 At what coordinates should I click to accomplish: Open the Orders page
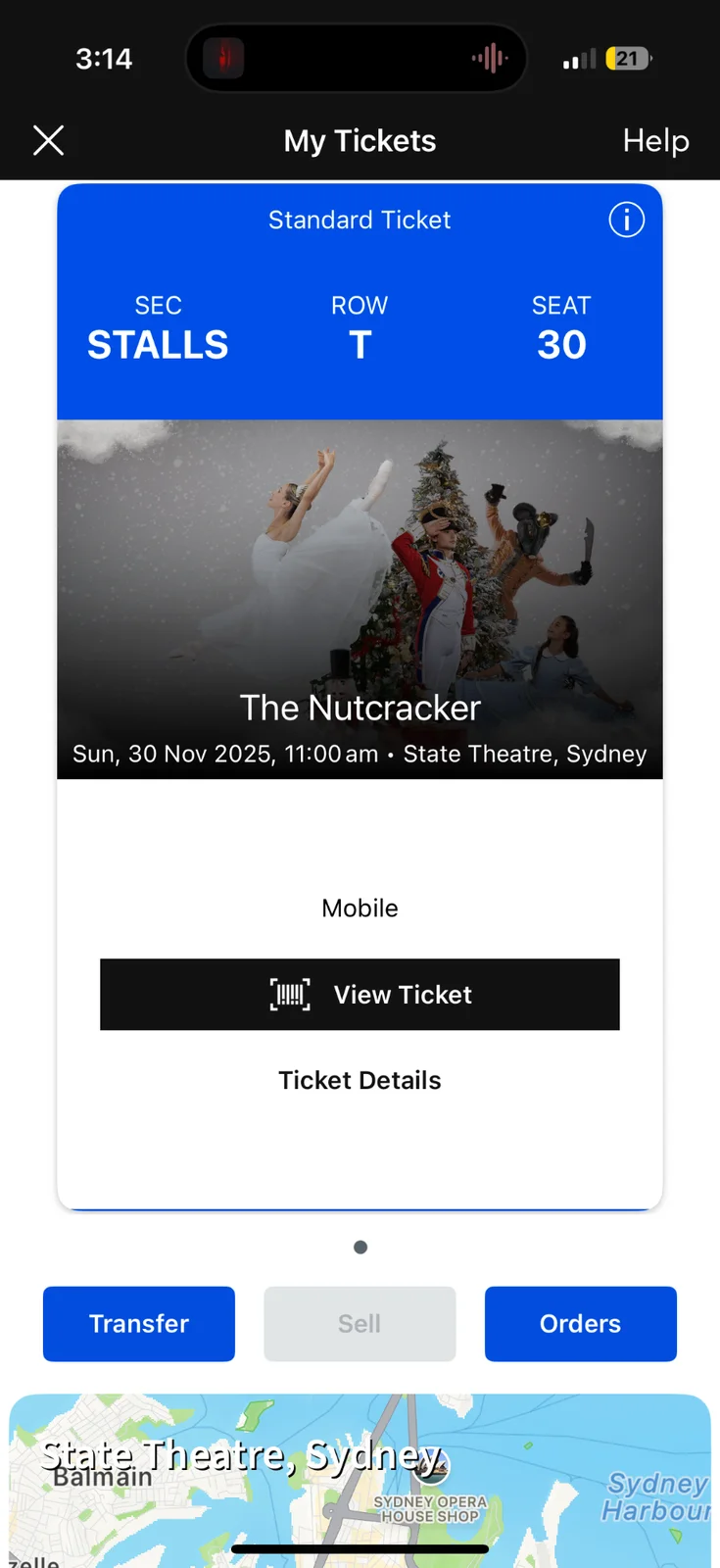pos(580,1323)
